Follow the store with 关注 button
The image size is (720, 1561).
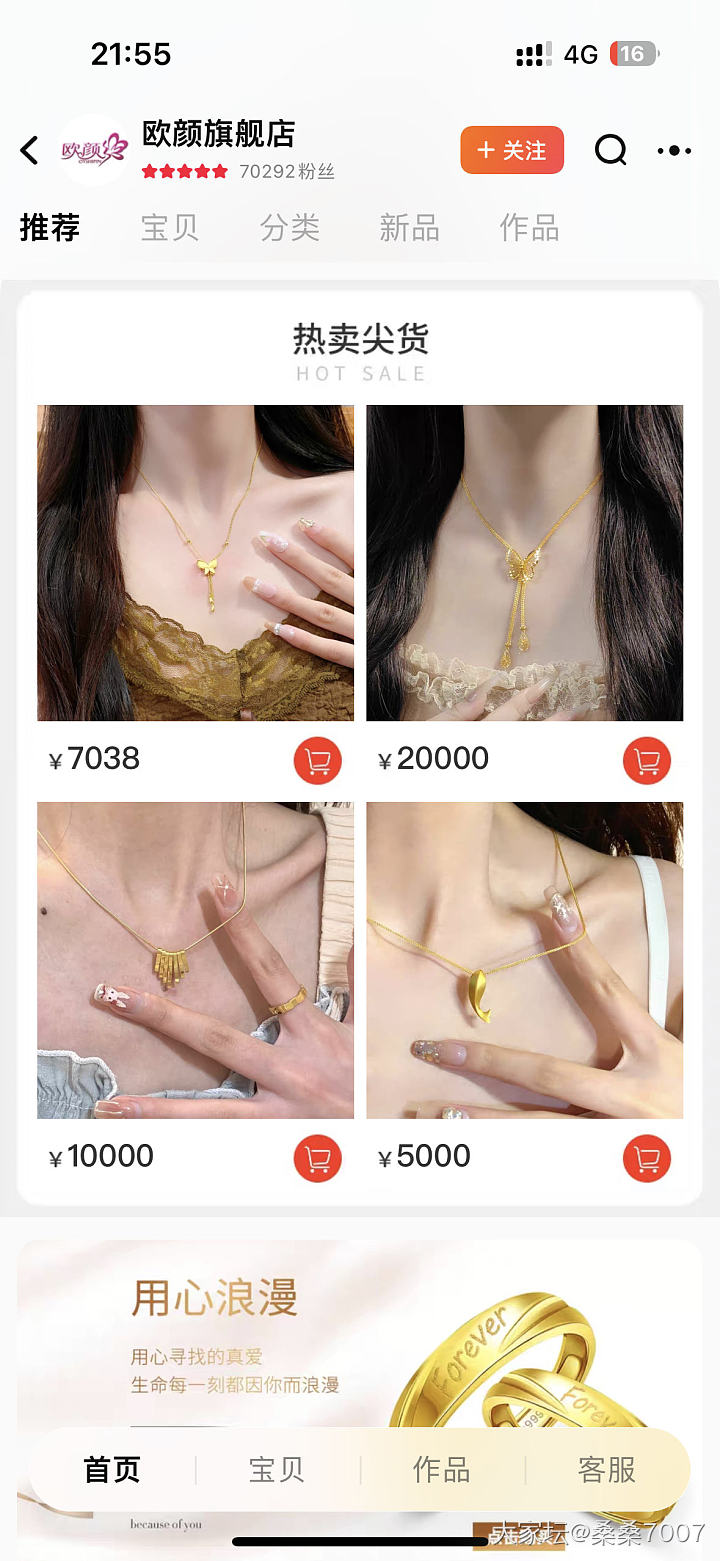[x=512, y=151]
